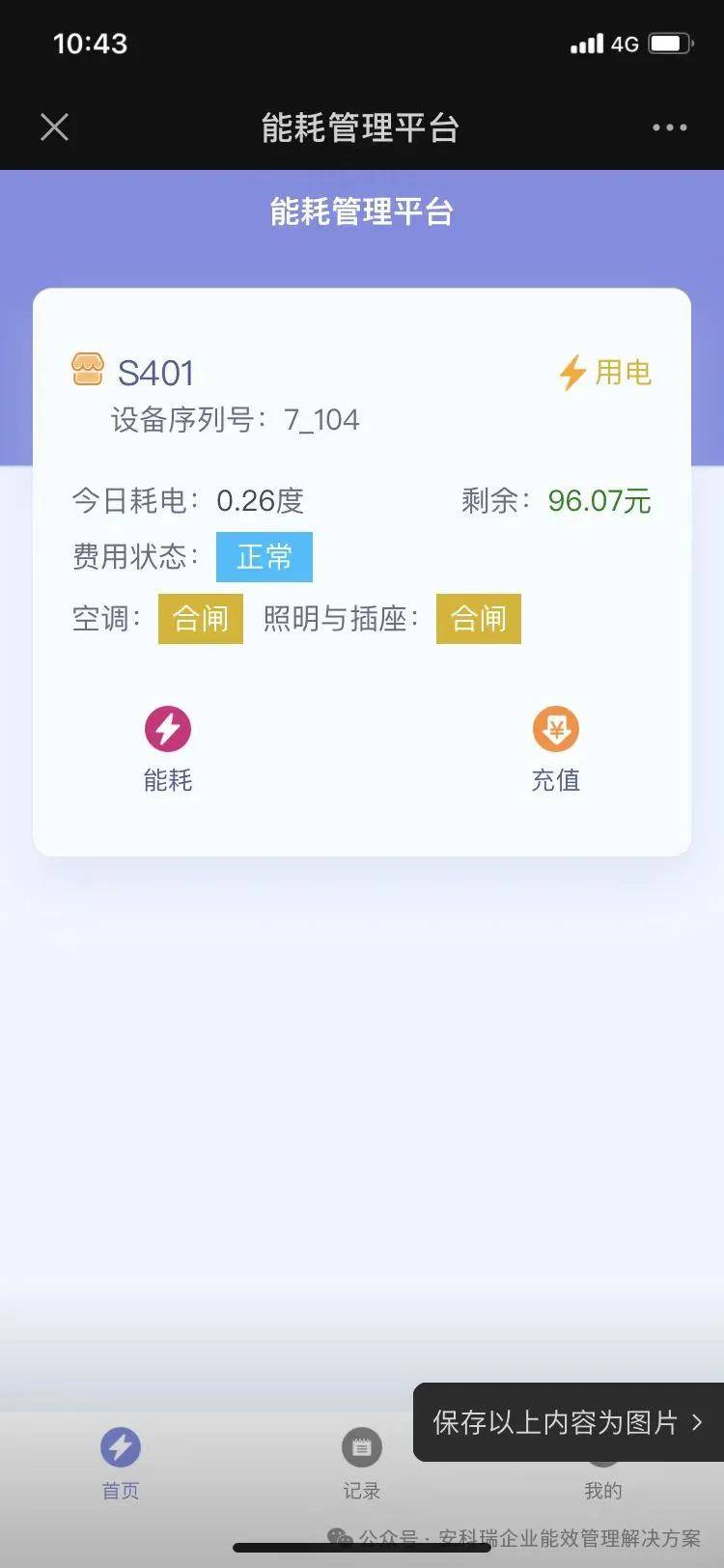Open the S401 device card
Image resolution: width=724 pixels, height=1568 pixels.
(x=362, y=572)
